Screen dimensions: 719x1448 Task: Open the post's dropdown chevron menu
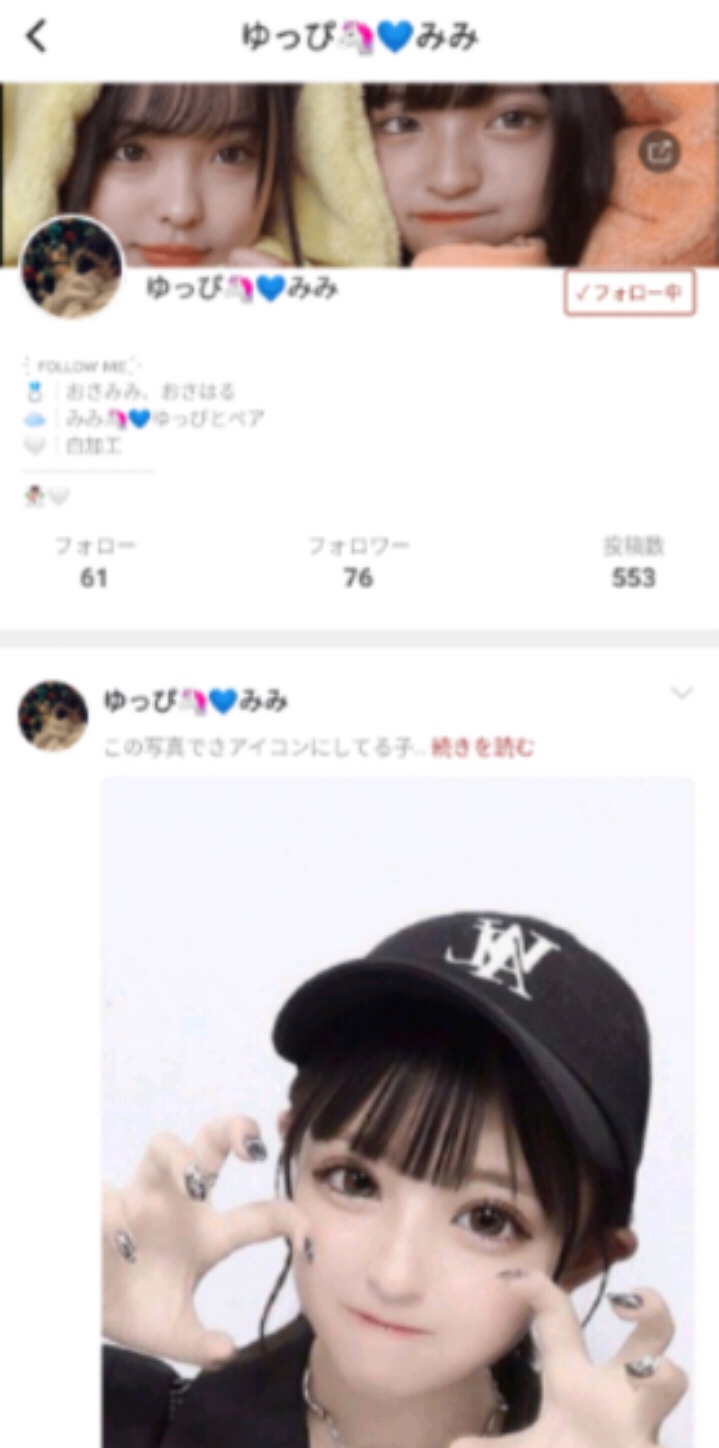[x=682, y=693]
